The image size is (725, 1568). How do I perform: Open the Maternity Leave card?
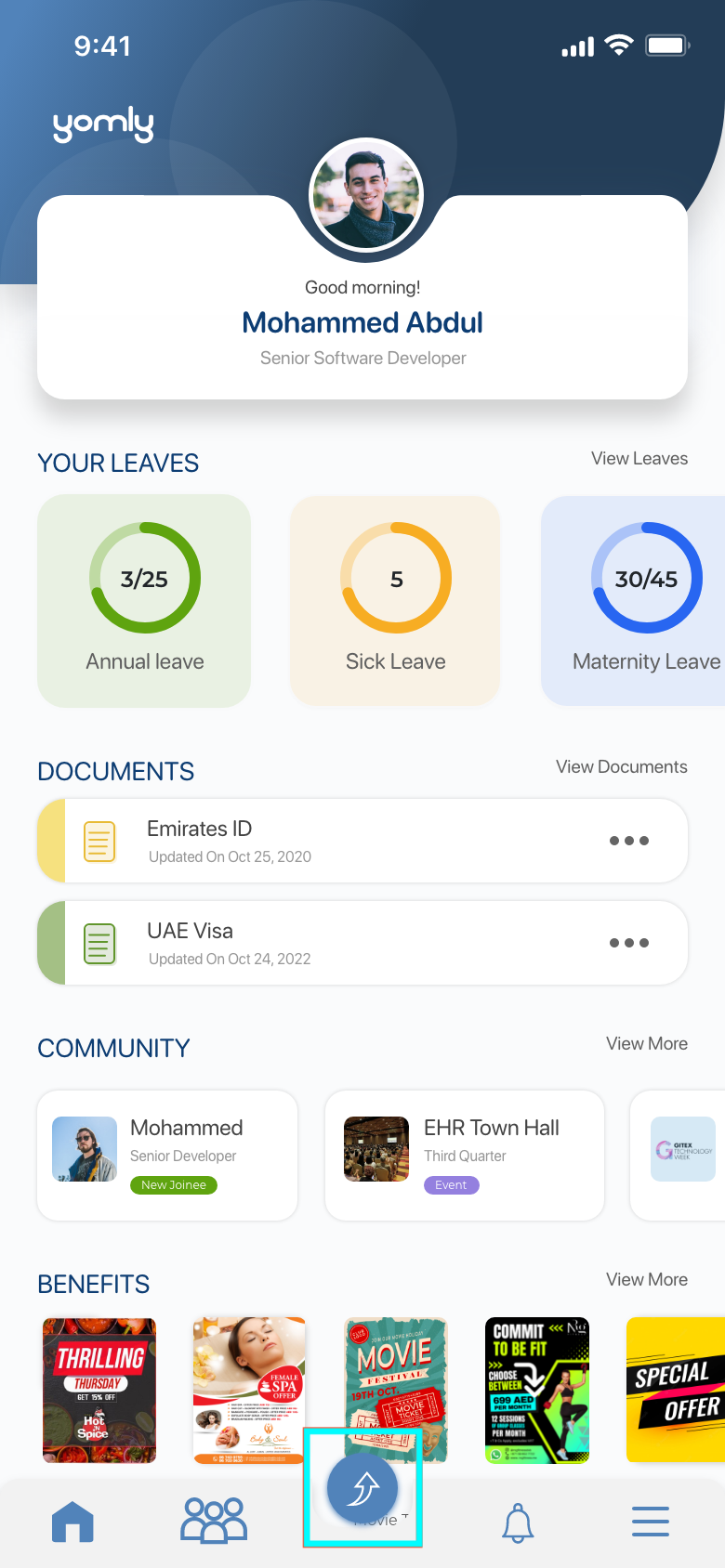pyautogui.click(x=641, y=600)
